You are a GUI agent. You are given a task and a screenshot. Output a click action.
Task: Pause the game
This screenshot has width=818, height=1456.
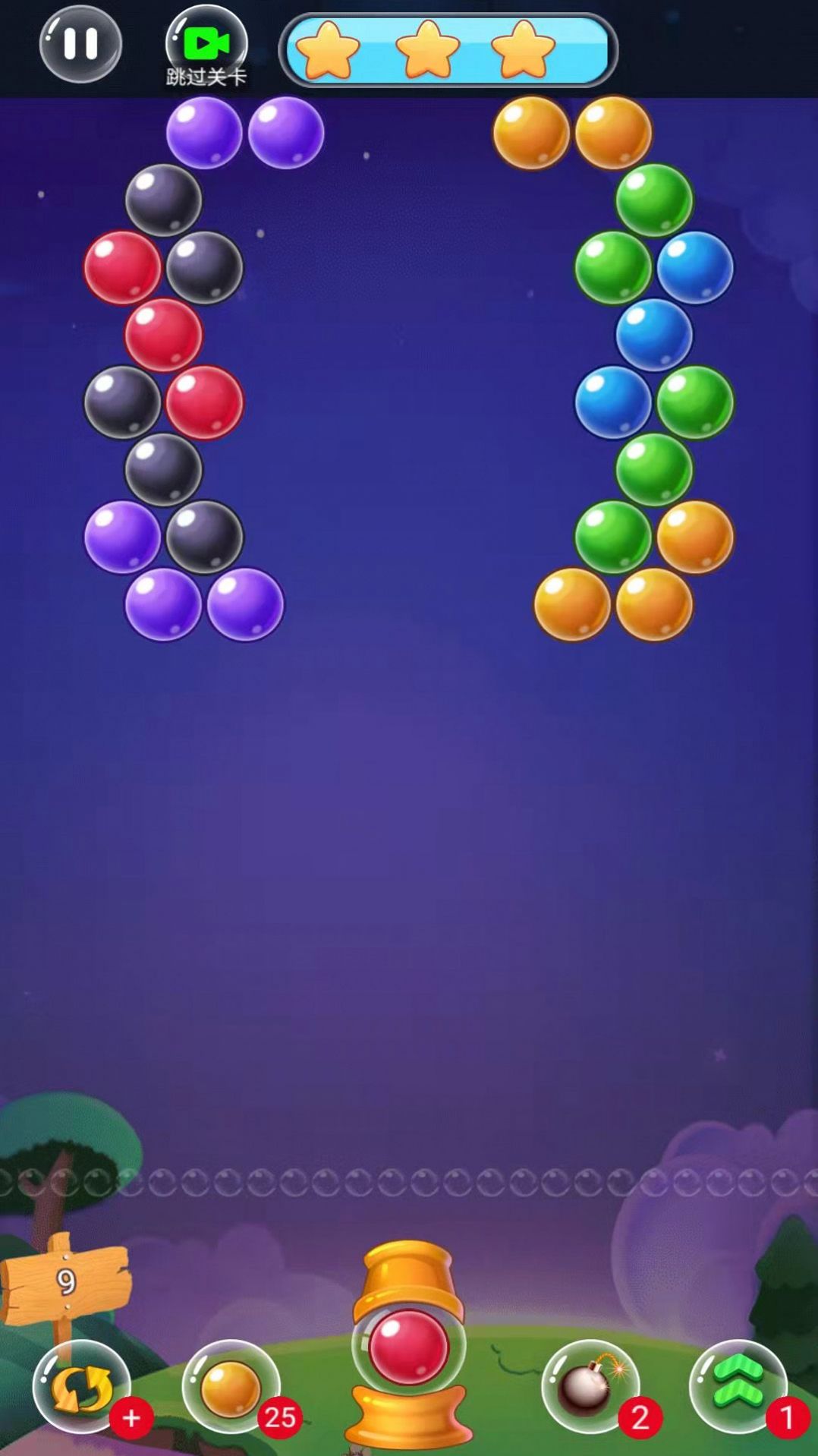[x=80, y=44]
